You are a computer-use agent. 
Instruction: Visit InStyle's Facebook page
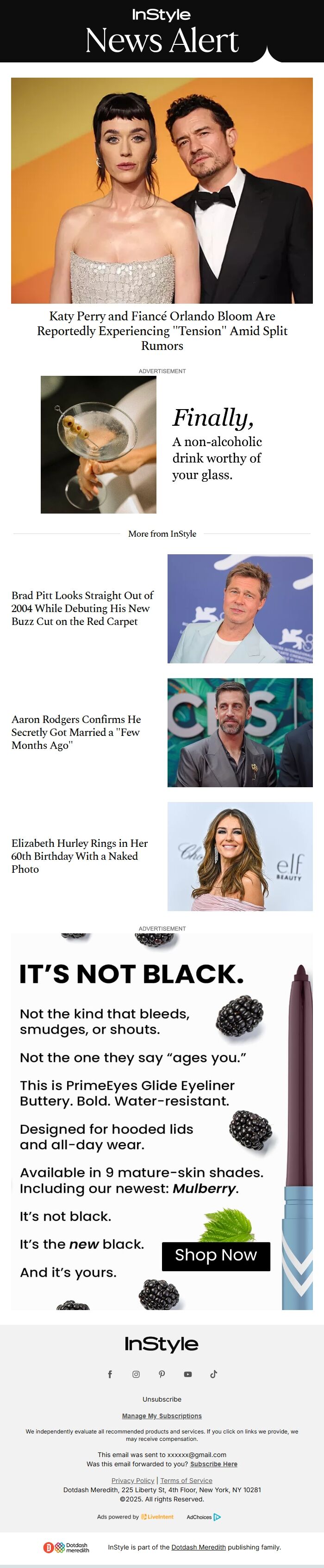coord(110,1374)
